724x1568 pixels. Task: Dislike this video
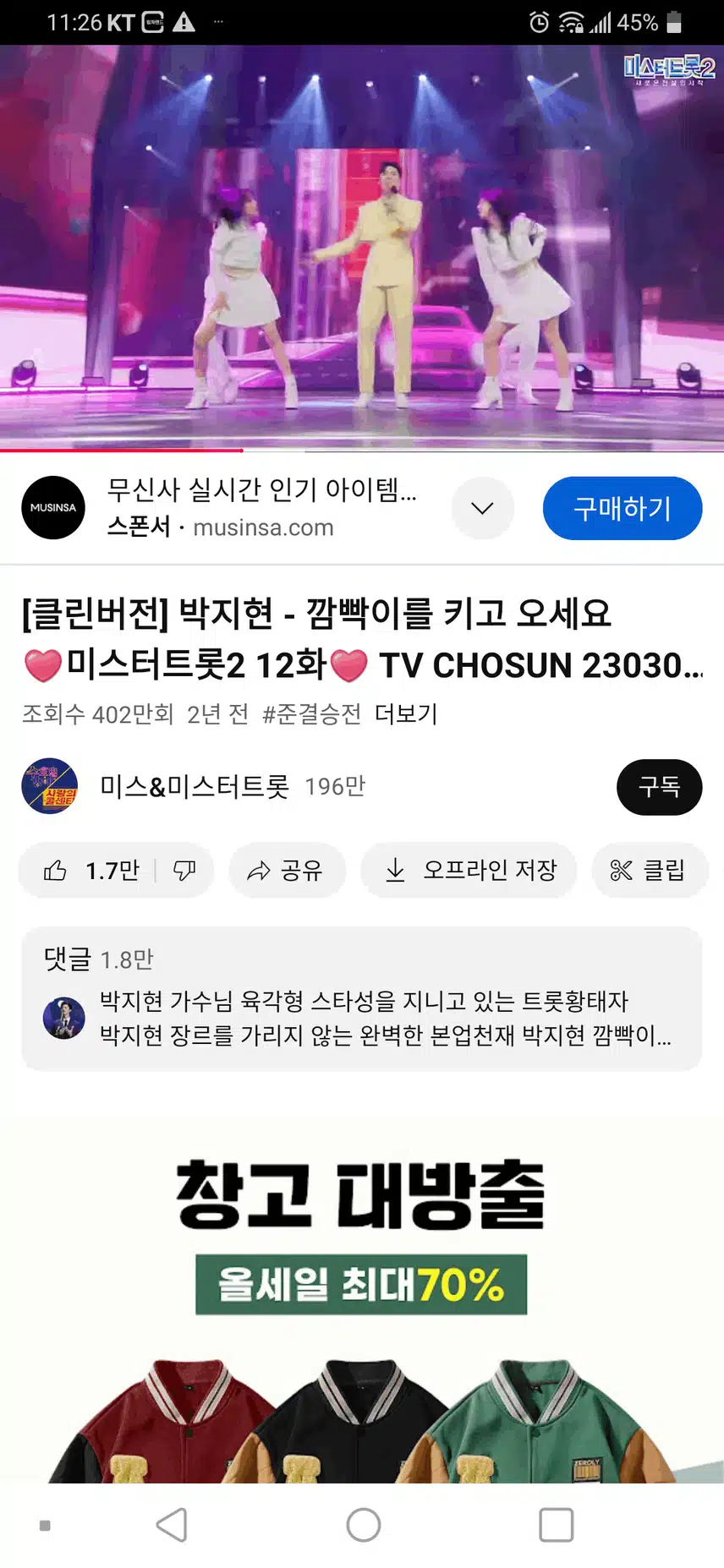point(184,870)
